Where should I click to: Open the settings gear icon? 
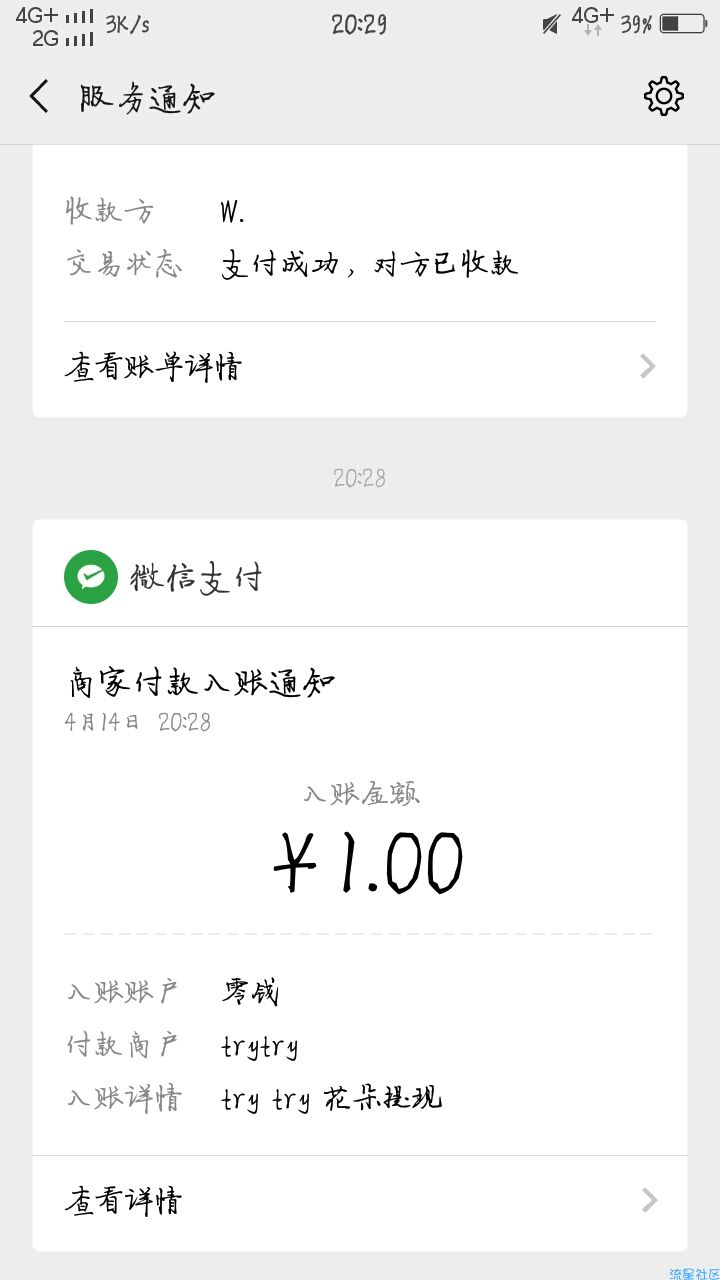click(x=663, y=96)
